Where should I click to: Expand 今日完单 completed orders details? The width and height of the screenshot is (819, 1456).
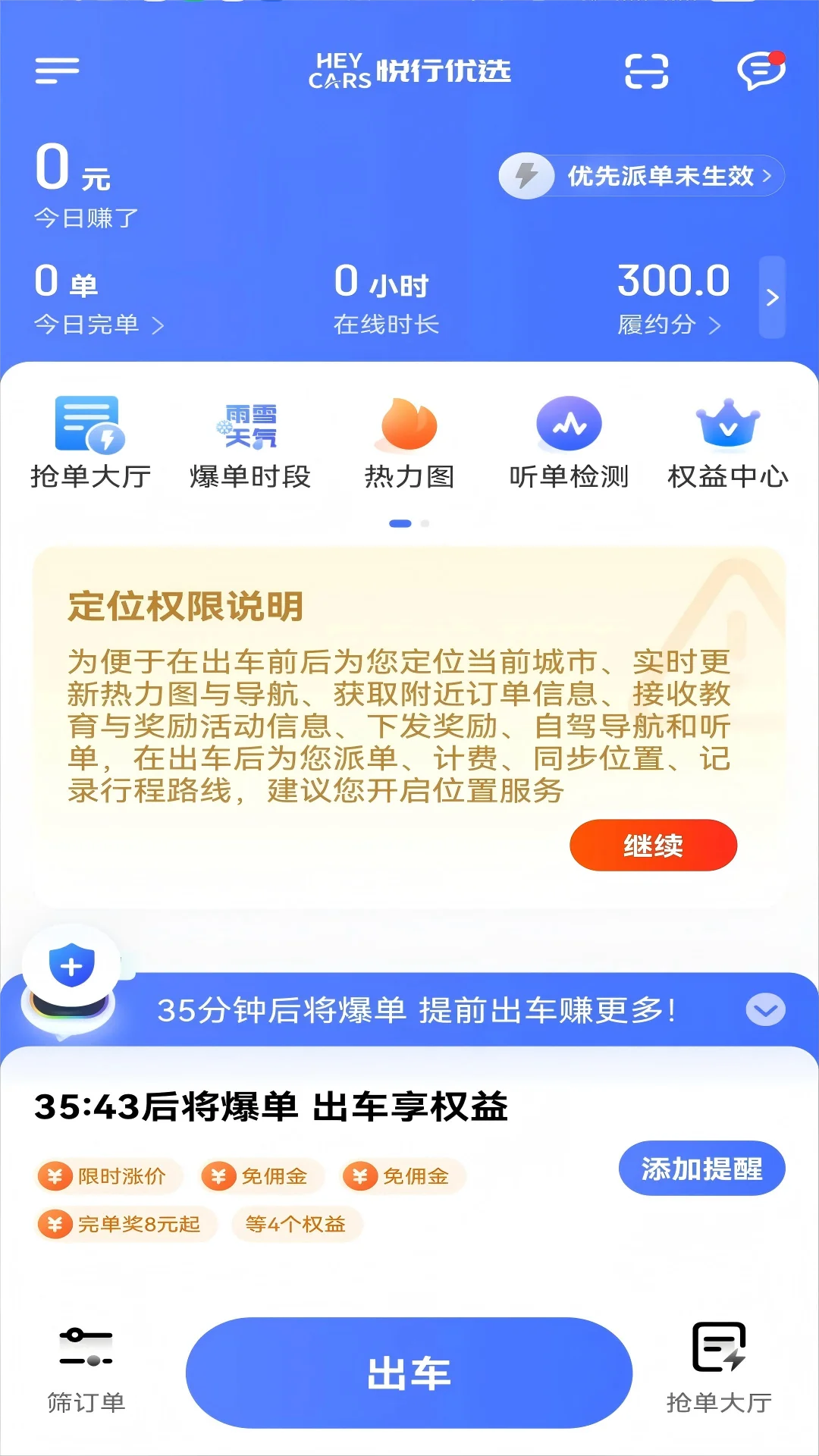99,325
